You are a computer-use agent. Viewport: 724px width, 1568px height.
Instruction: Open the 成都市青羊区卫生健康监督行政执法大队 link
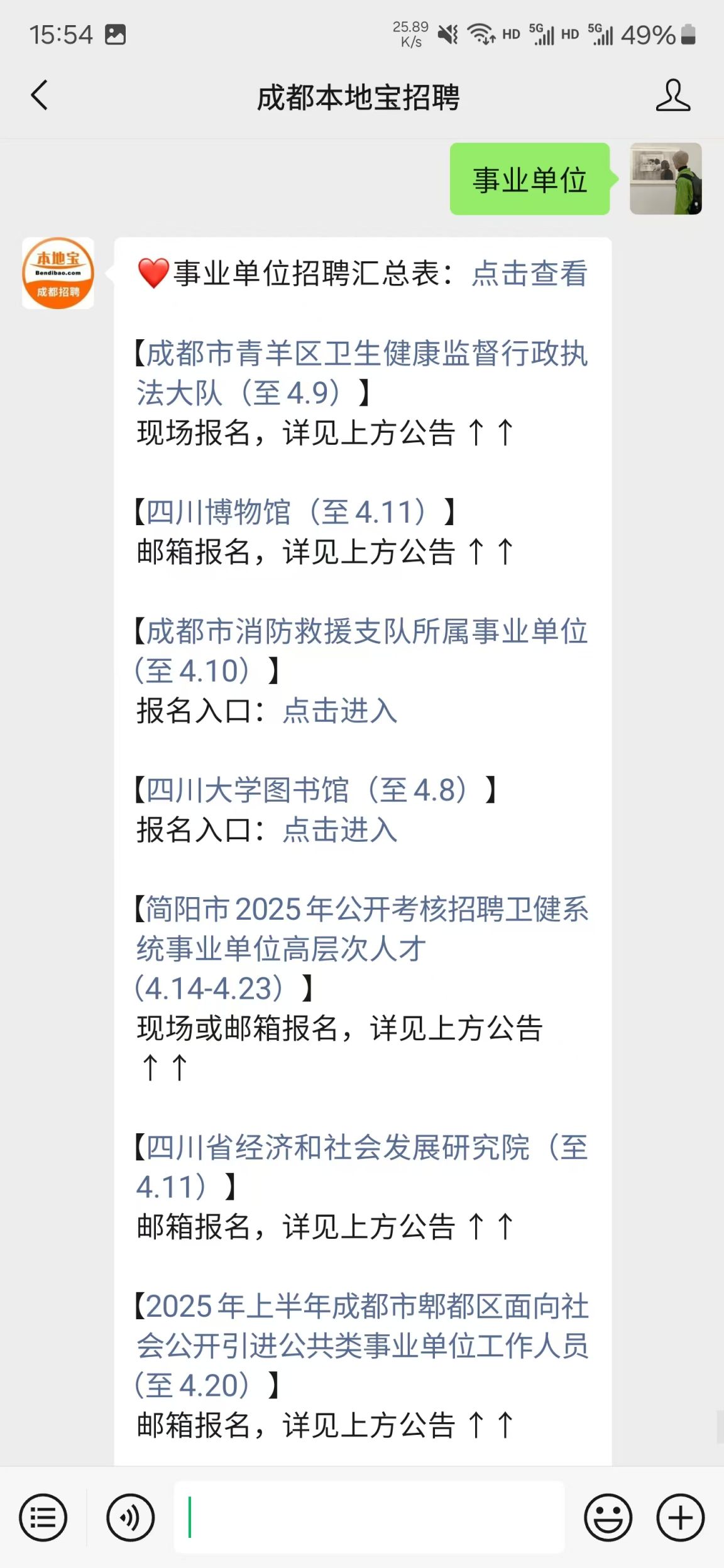tap(361, 373)
